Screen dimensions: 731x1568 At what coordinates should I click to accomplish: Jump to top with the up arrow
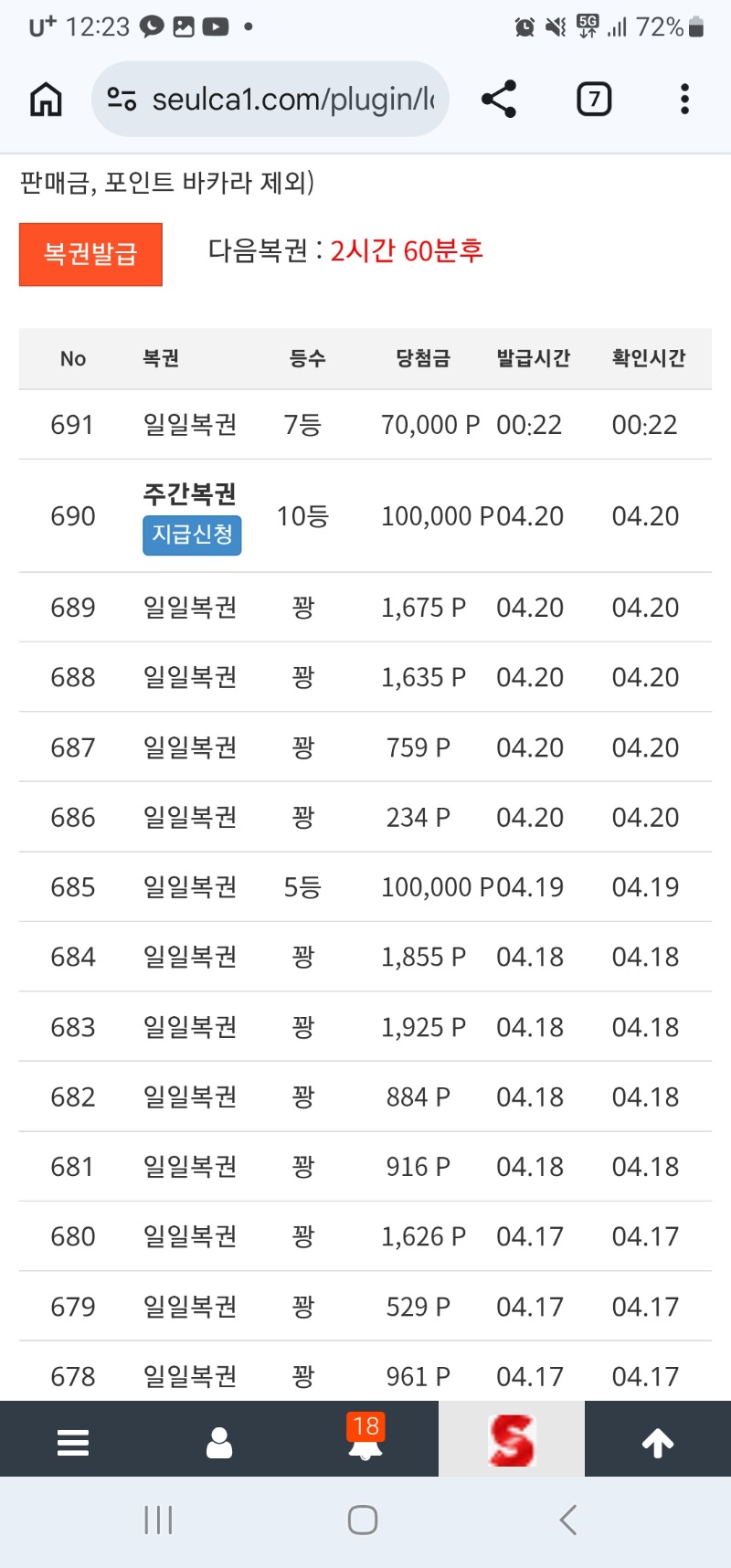pos(658,1442)
